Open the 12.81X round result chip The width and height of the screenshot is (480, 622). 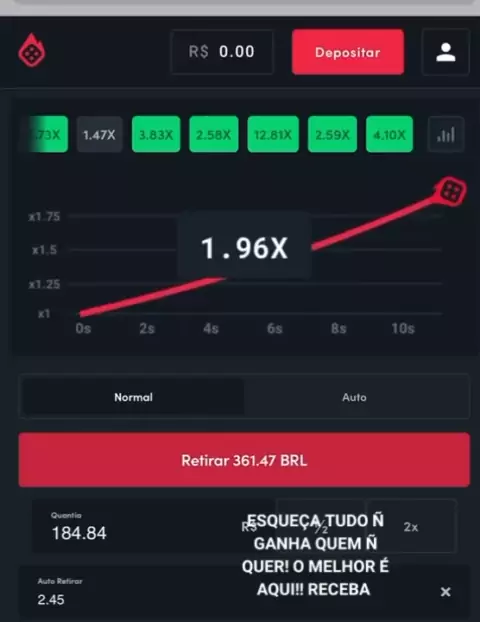[x=273, y=134]
